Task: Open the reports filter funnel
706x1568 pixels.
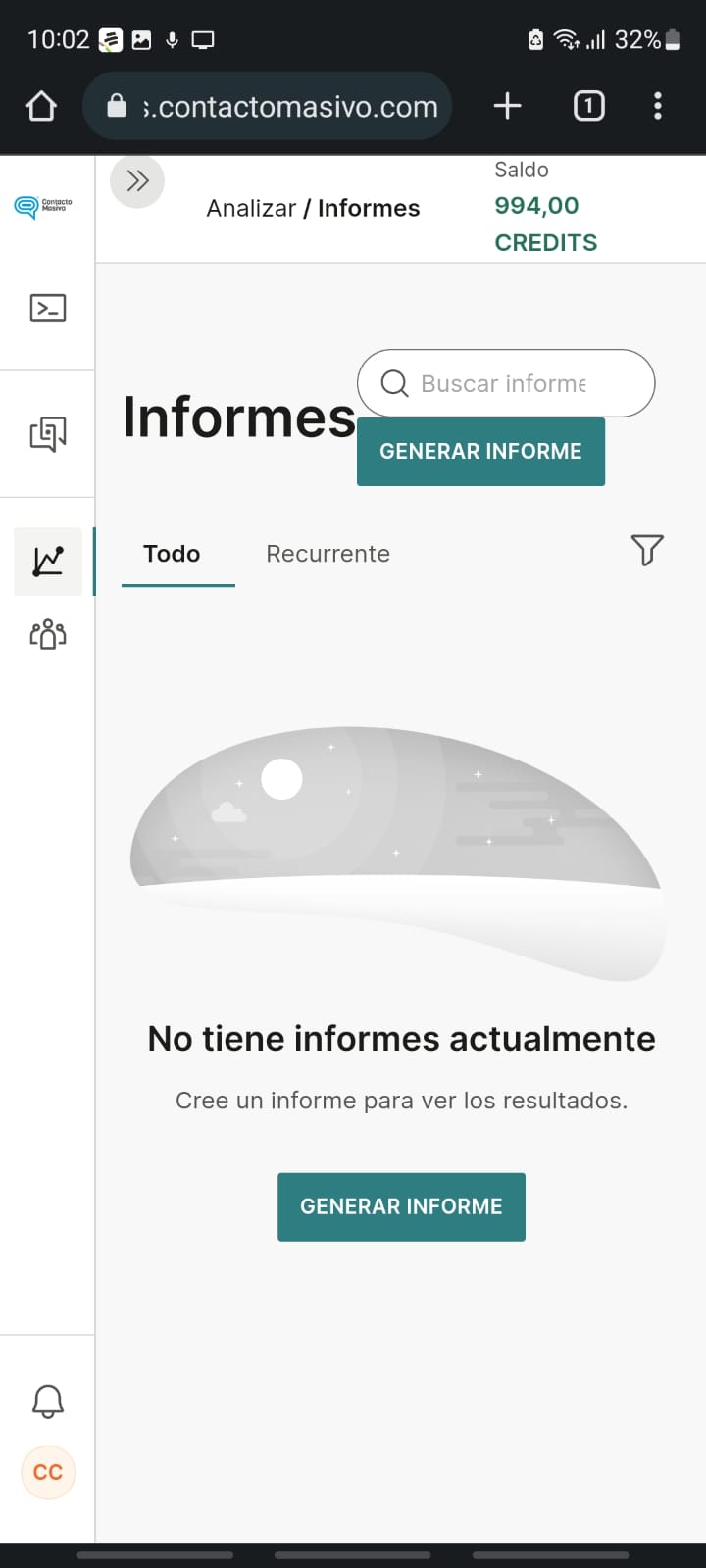Action: click(x=646, y=550)
